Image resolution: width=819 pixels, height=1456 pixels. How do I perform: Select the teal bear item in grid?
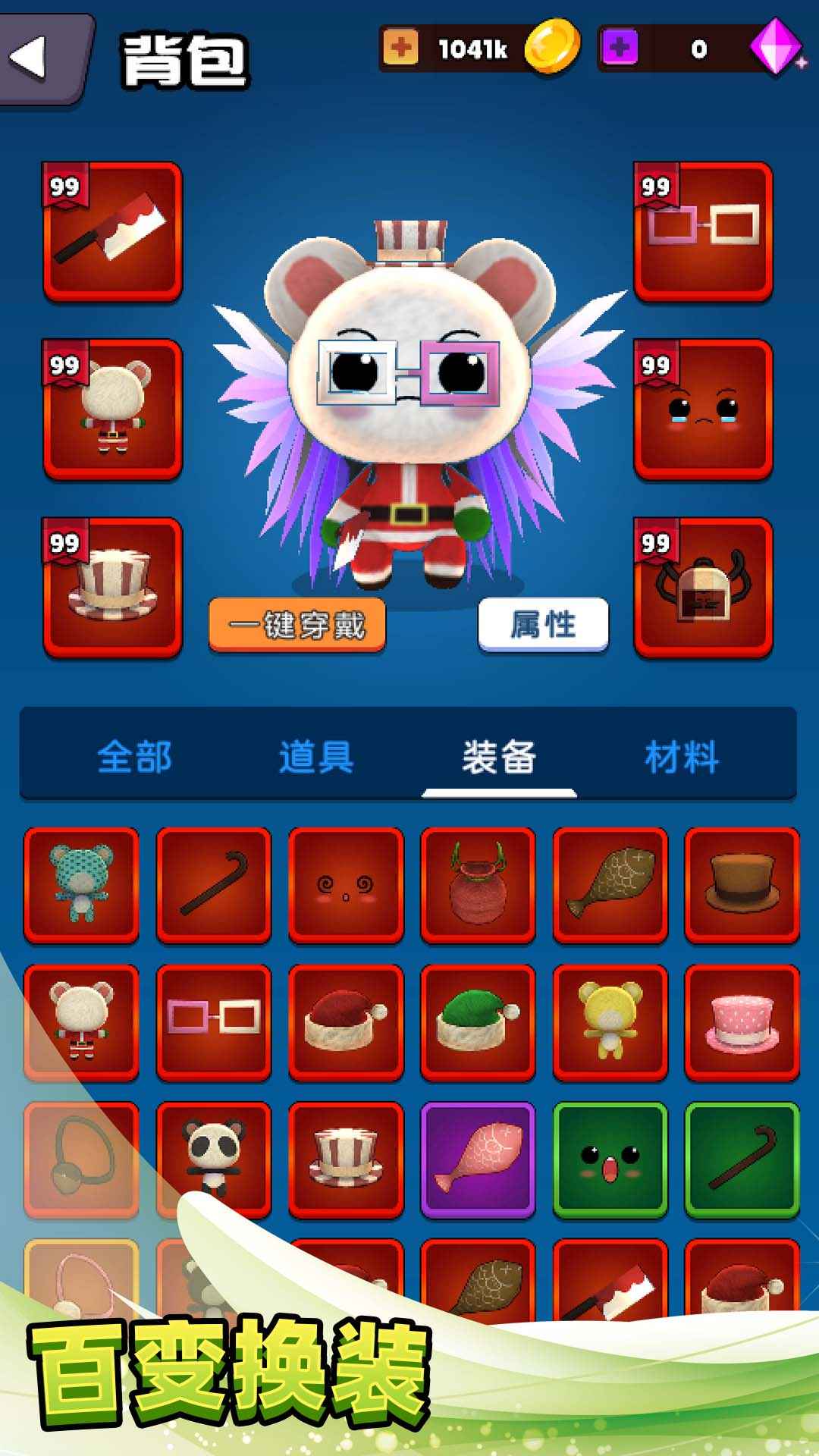(x=81, y=885)
